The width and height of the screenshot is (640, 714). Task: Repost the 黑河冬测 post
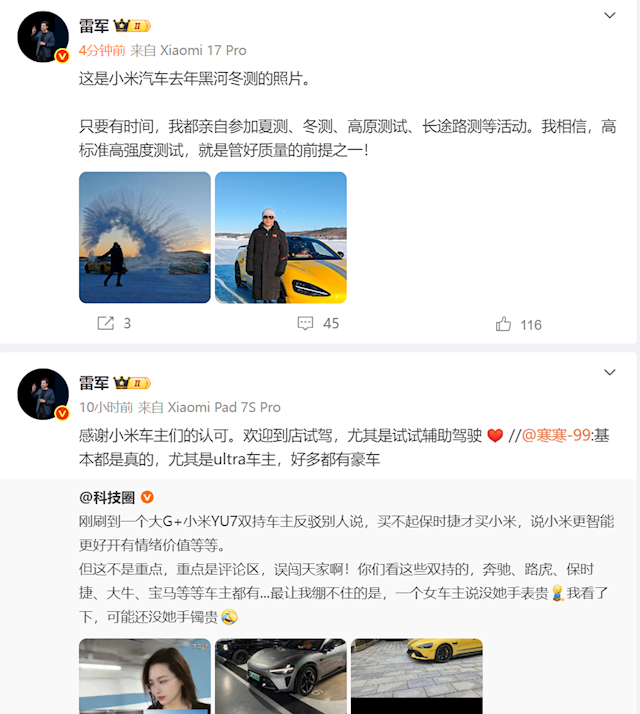click(x=114, y=323)
